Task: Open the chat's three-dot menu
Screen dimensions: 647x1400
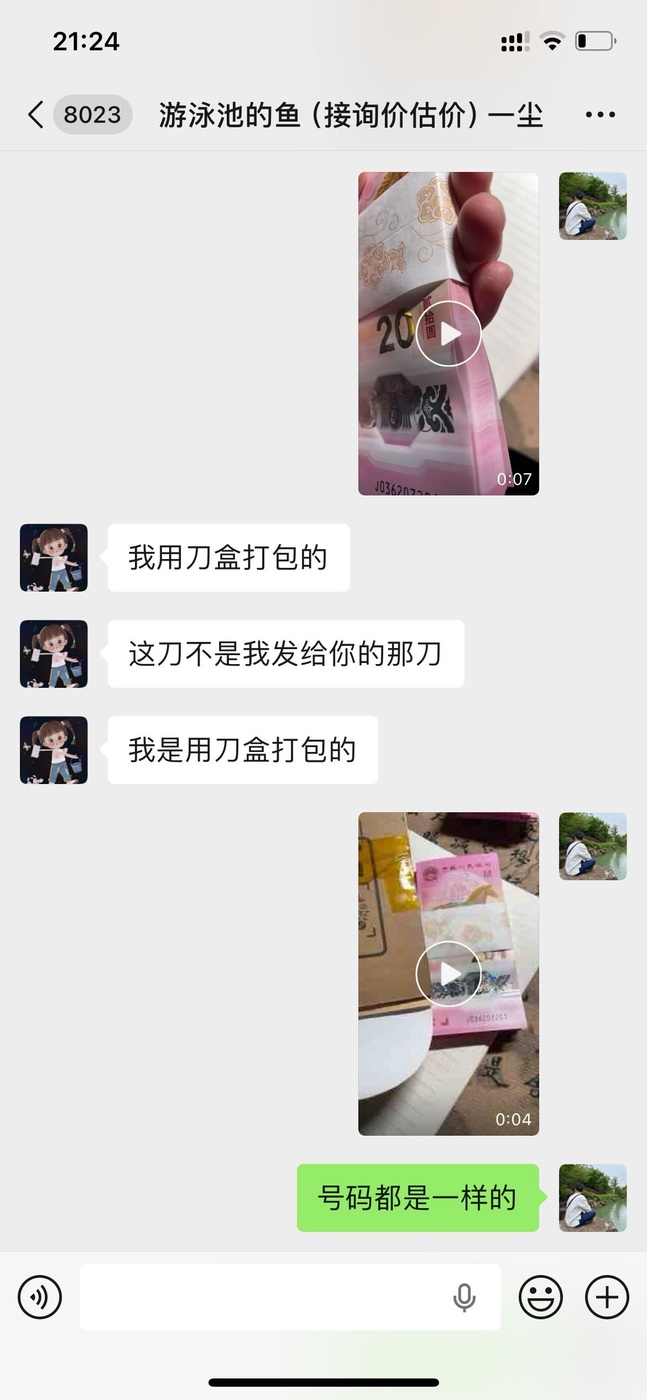Action: (600, 115)
